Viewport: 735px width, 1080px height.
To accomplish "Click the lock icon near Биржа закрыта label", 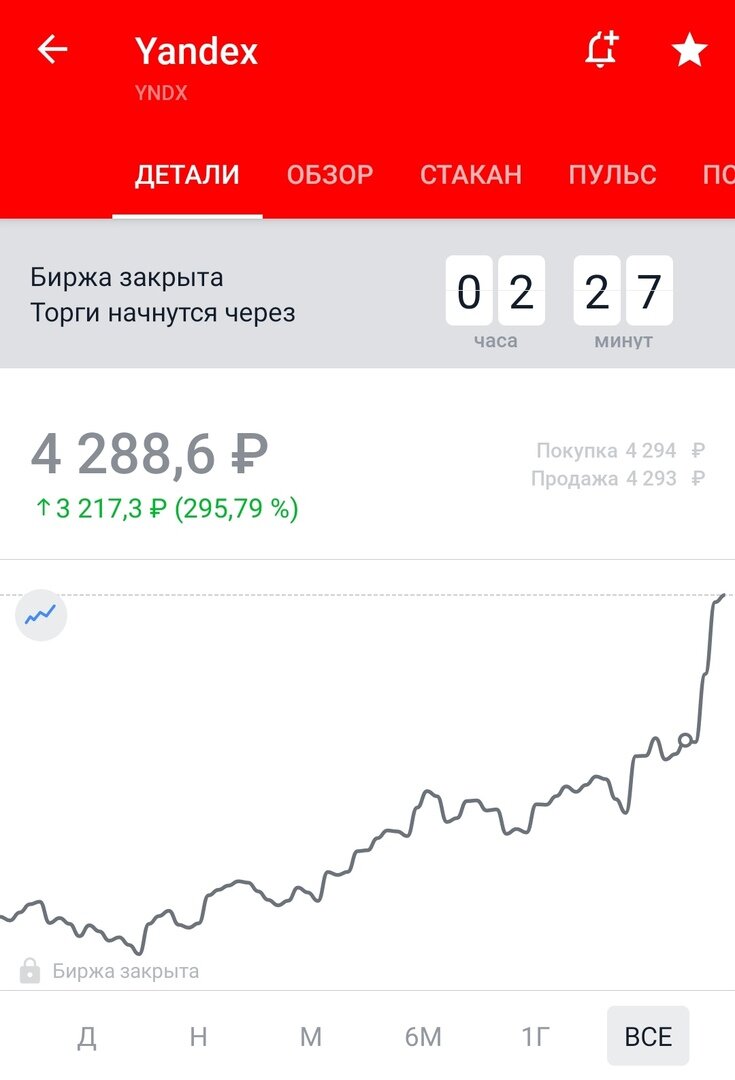I will 31,970.
